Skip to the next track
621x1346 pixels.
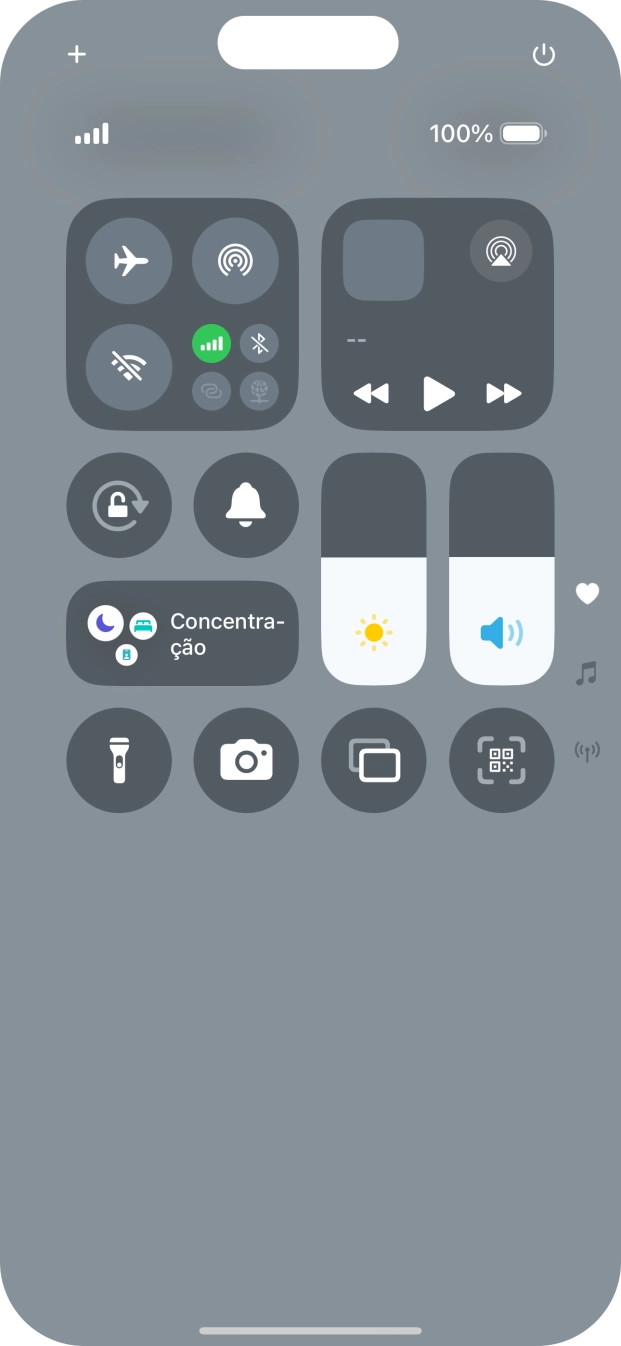[503, 394]
